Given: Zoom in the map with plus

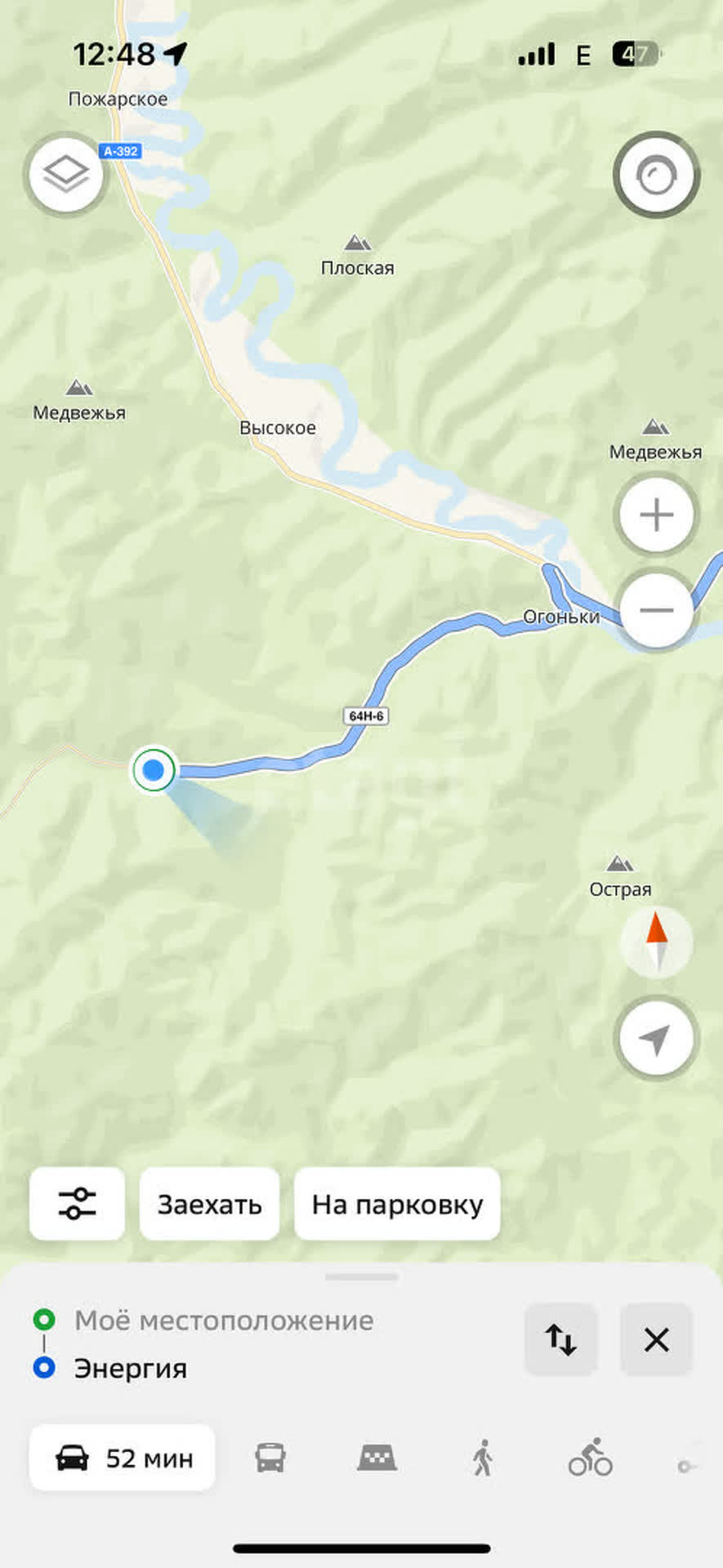Looking at the screenshot, I should coord(656,515).
